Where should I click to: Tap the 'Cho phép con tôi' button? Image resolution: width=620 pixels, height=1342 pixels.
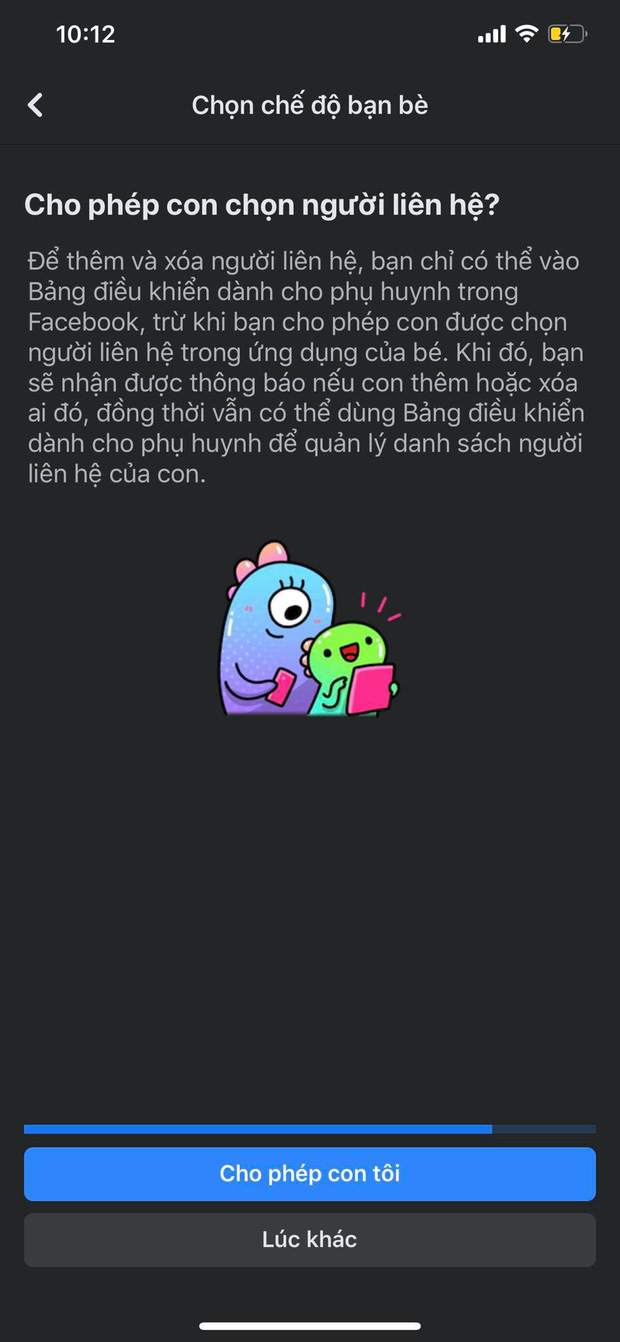[310, 1174]
